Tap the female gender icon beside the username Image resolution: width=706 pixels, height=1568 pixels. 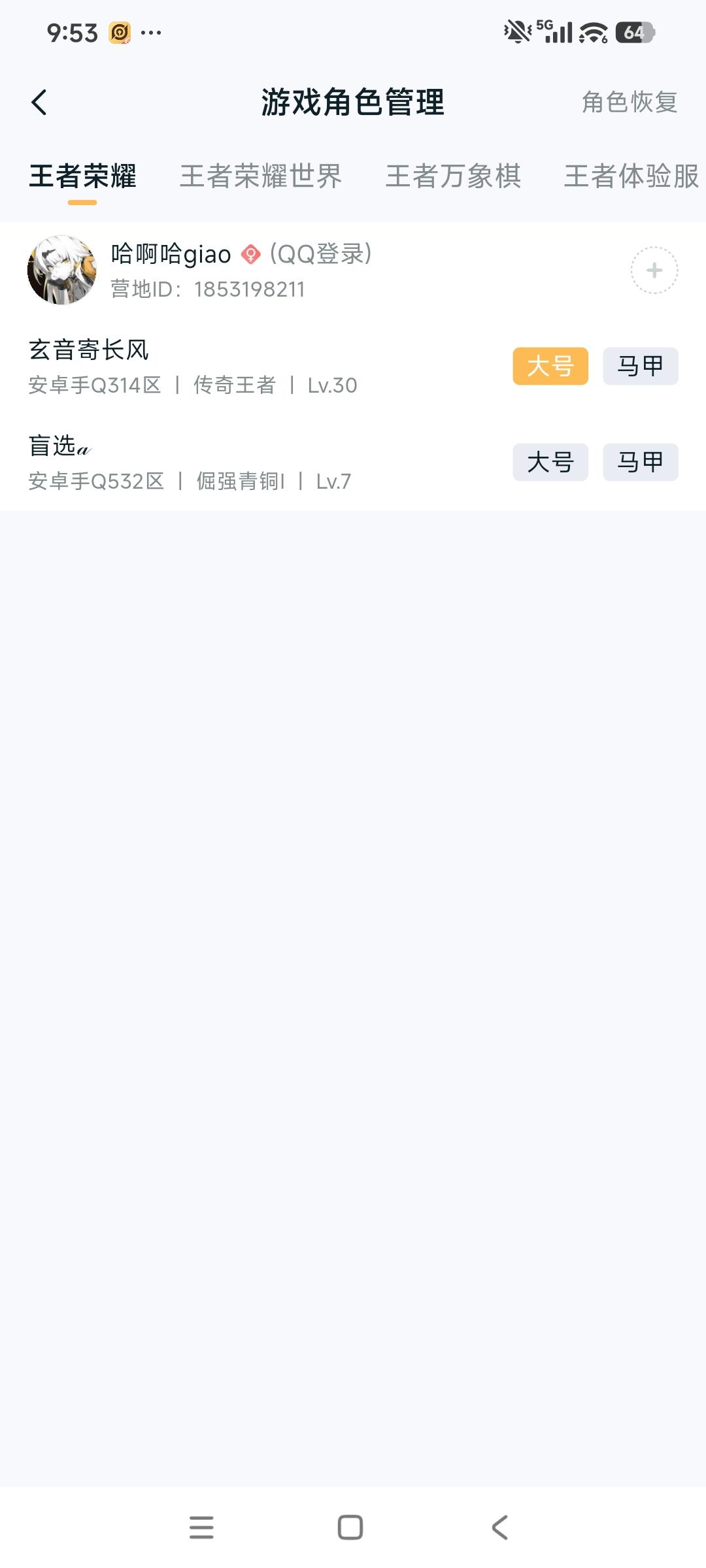pyautogui.click(x=250, y=253)
